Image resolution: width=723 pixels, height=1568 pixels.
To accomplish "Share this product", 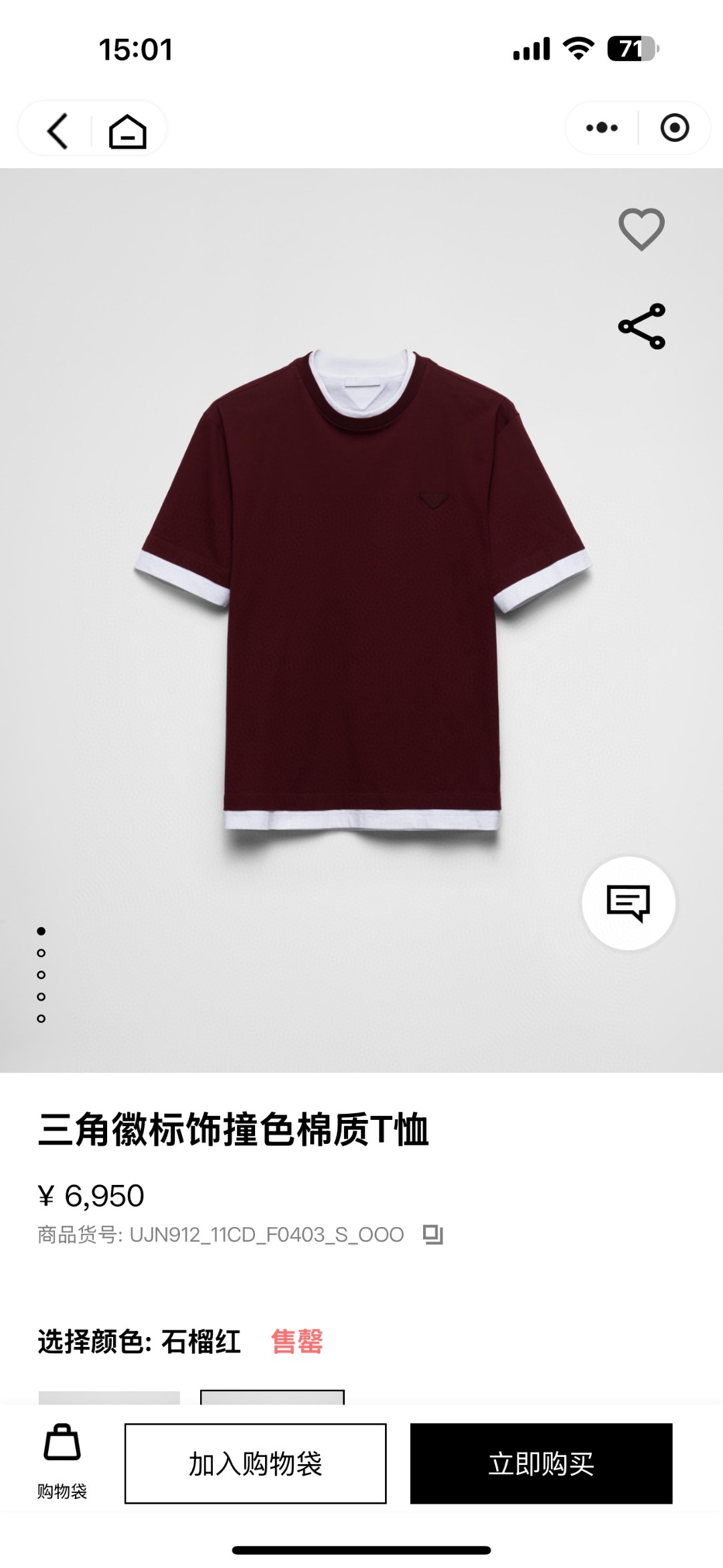I will (641, 326).
